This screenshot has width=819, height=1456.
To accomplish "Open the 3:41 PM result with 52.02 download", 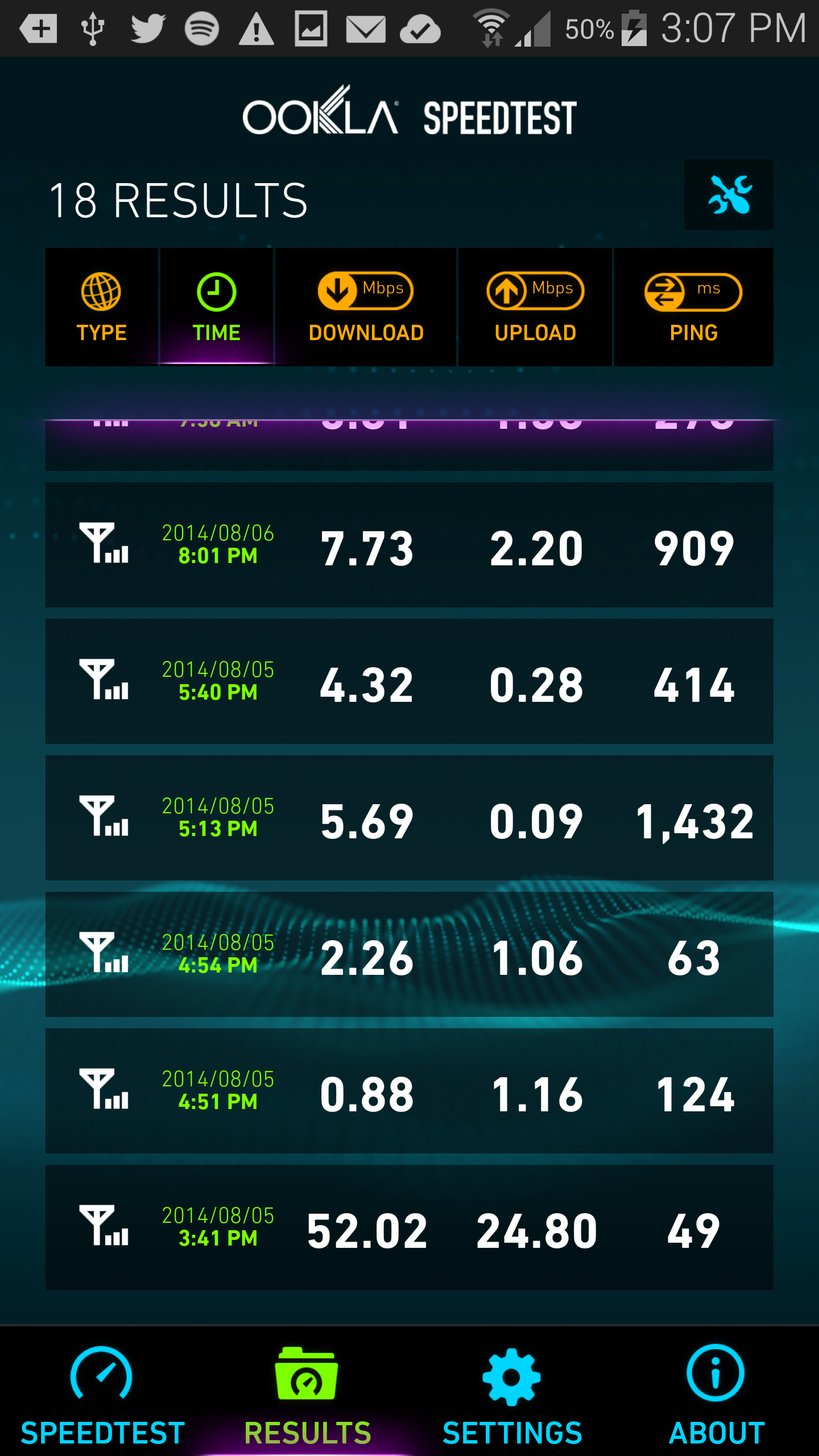I will [409, 1227].
